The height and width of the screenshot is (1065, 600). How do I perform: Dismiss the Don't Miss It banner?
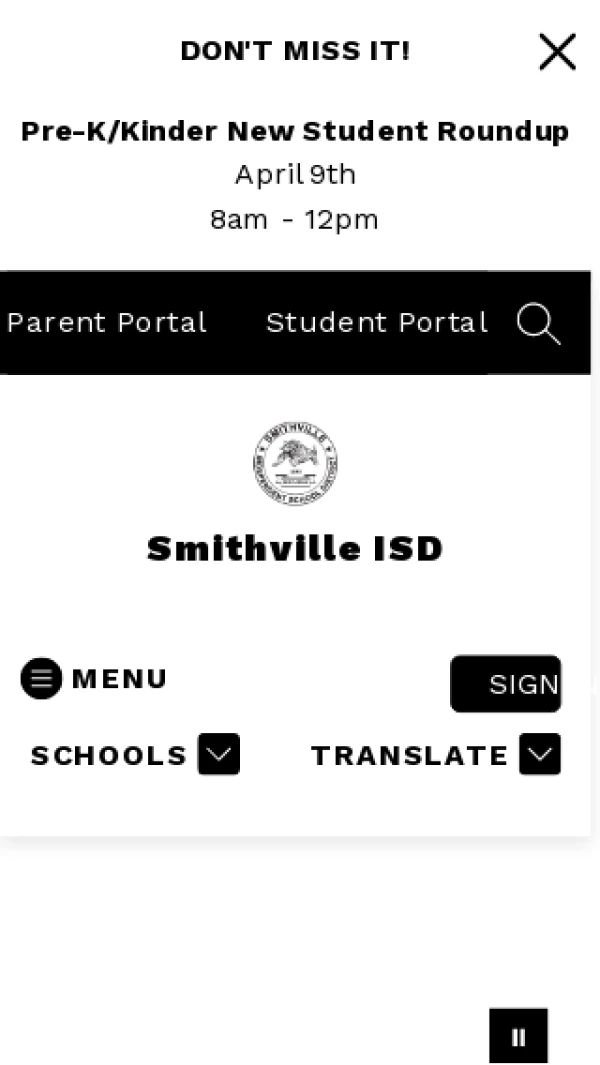pyautogui.click(x=557, y=52)
